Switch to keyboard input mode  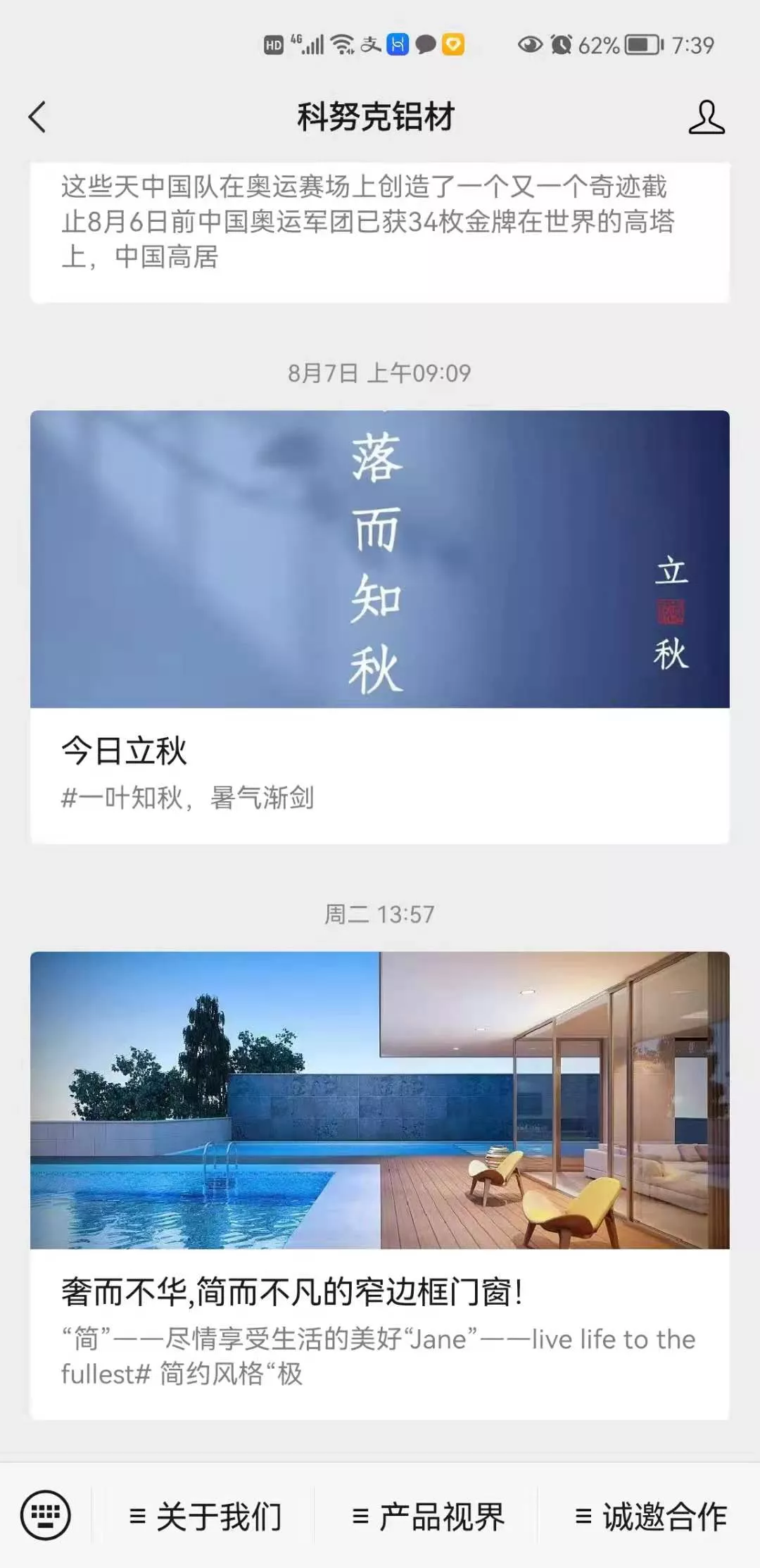(x=46, y=1515)
